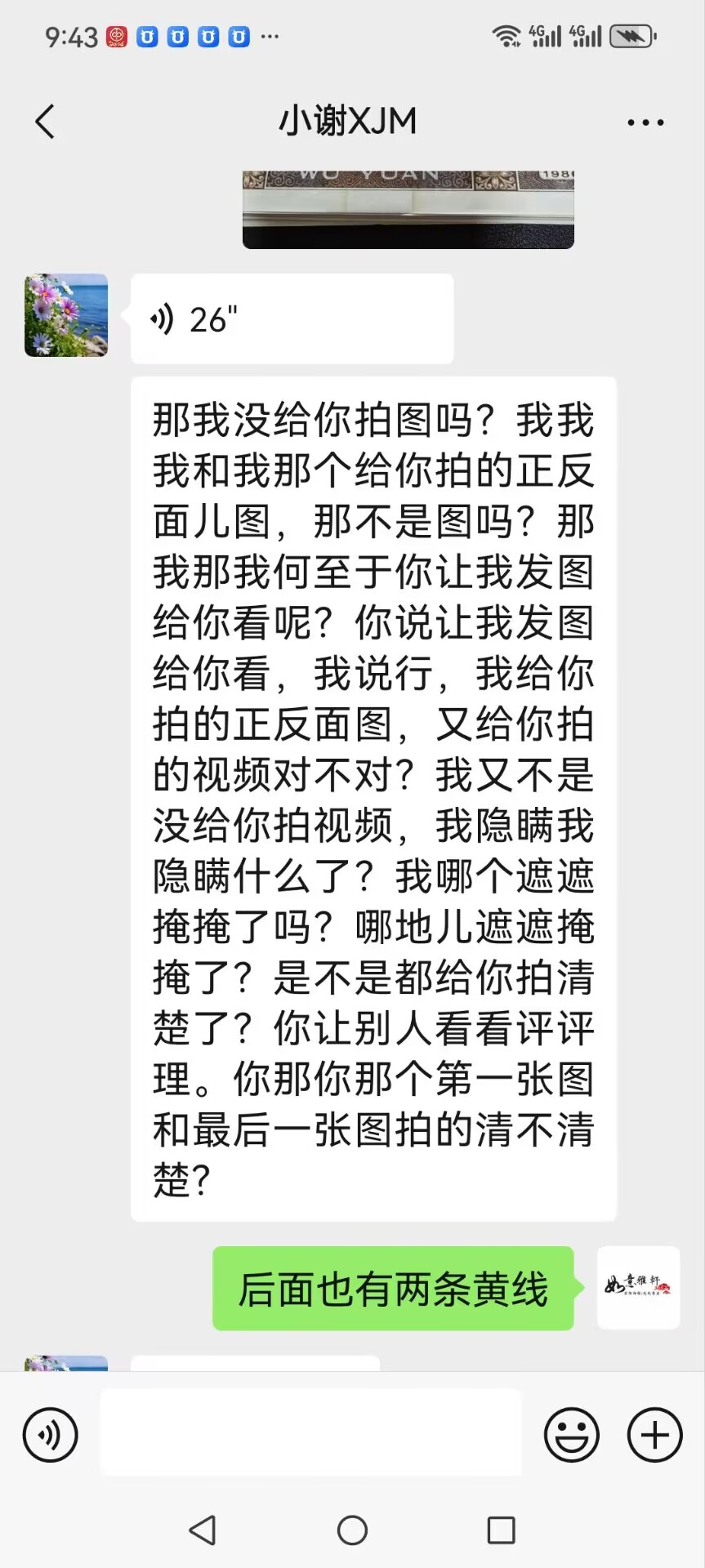Image resolution: width=705 pixels, height=1568 pixels.
Task: Open my own avatar beside the green message
Action: pos(639,1288)
